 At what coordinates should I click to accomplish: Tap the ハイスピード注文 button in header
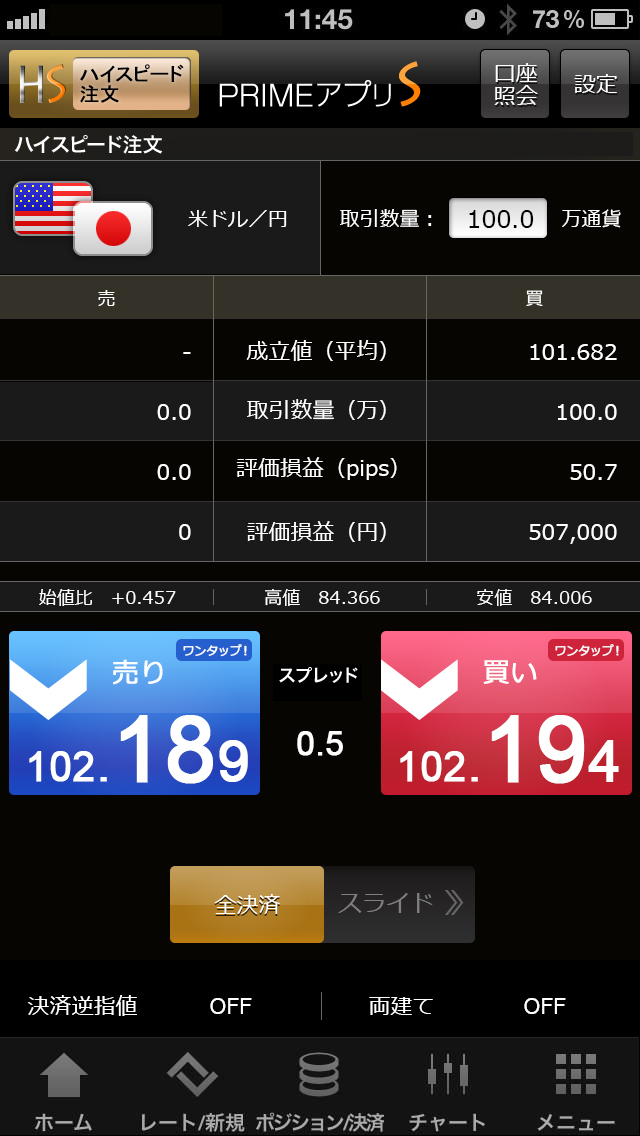click(x=104, y=84)
